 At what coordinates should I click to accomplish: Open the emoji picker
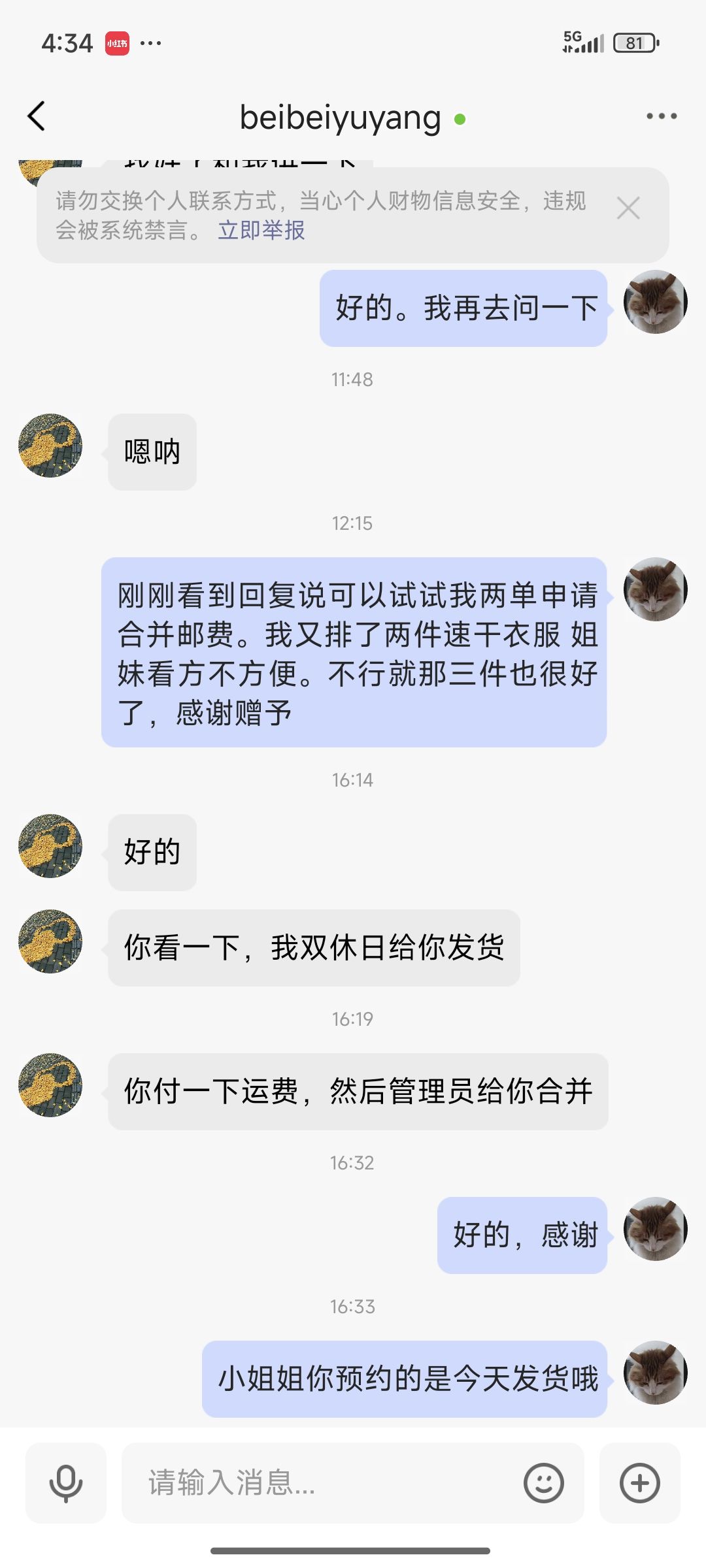coord(543,1483)
